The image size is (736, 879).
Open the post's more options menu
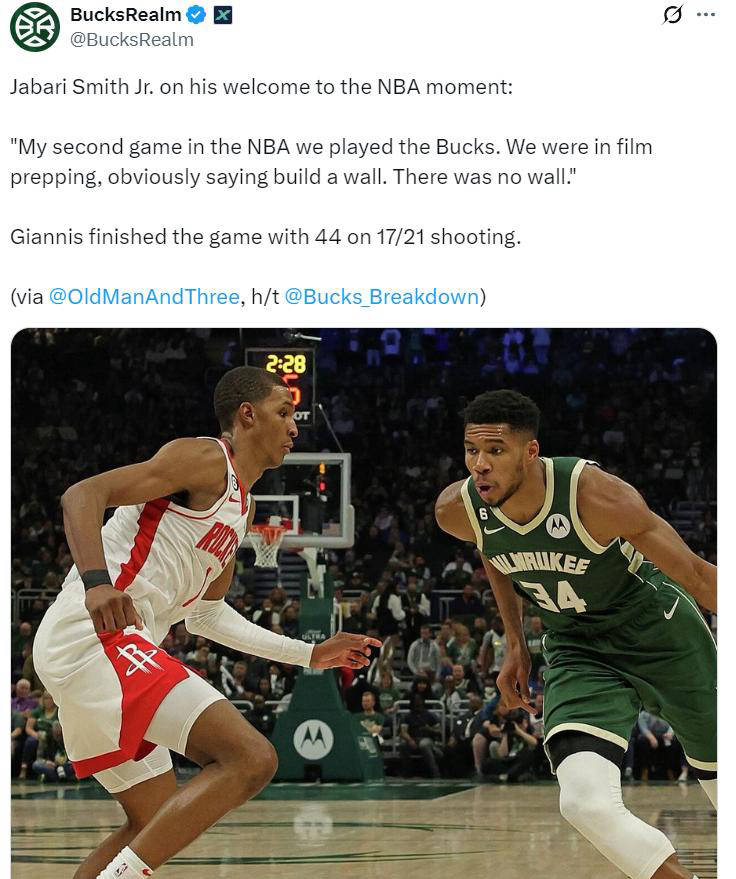(706, 15)
